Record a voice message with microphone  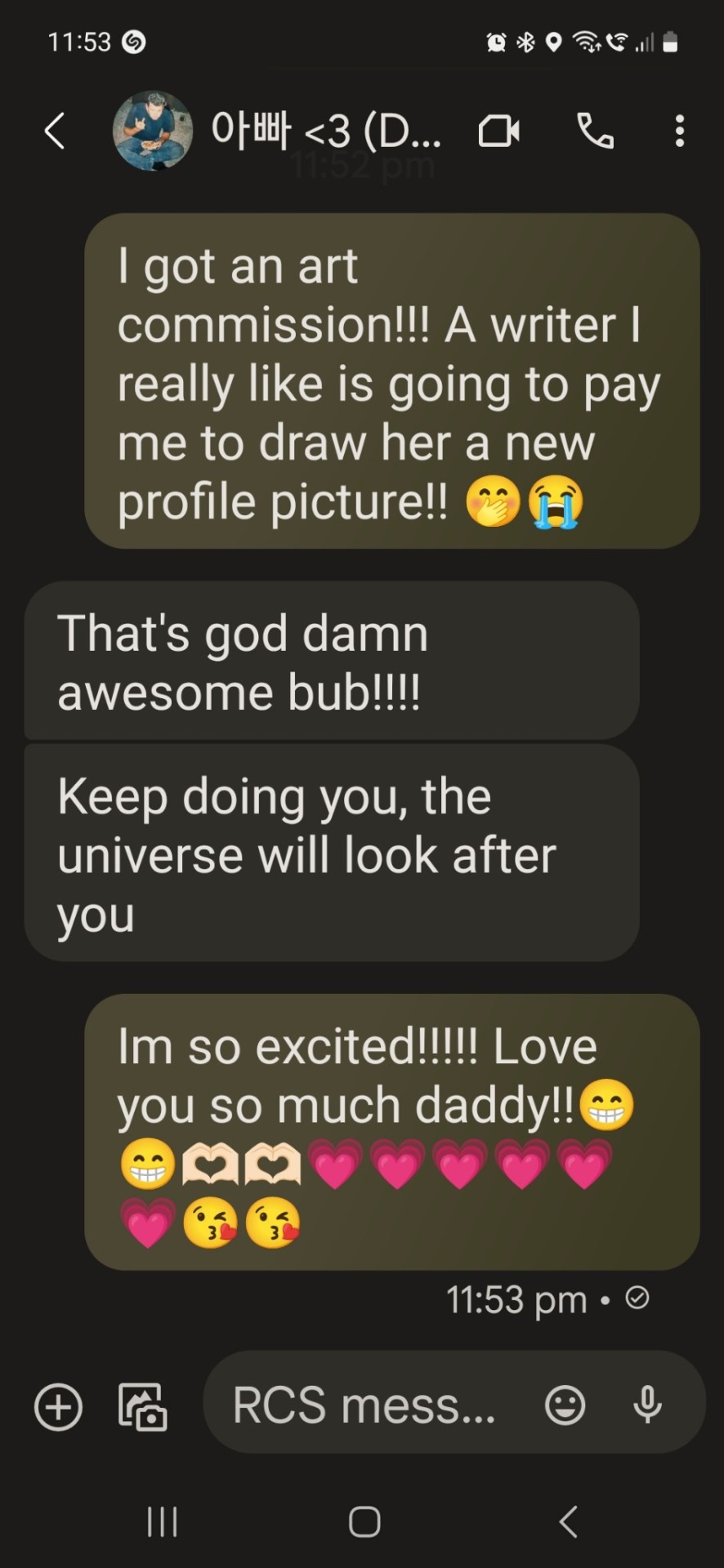647,1405
